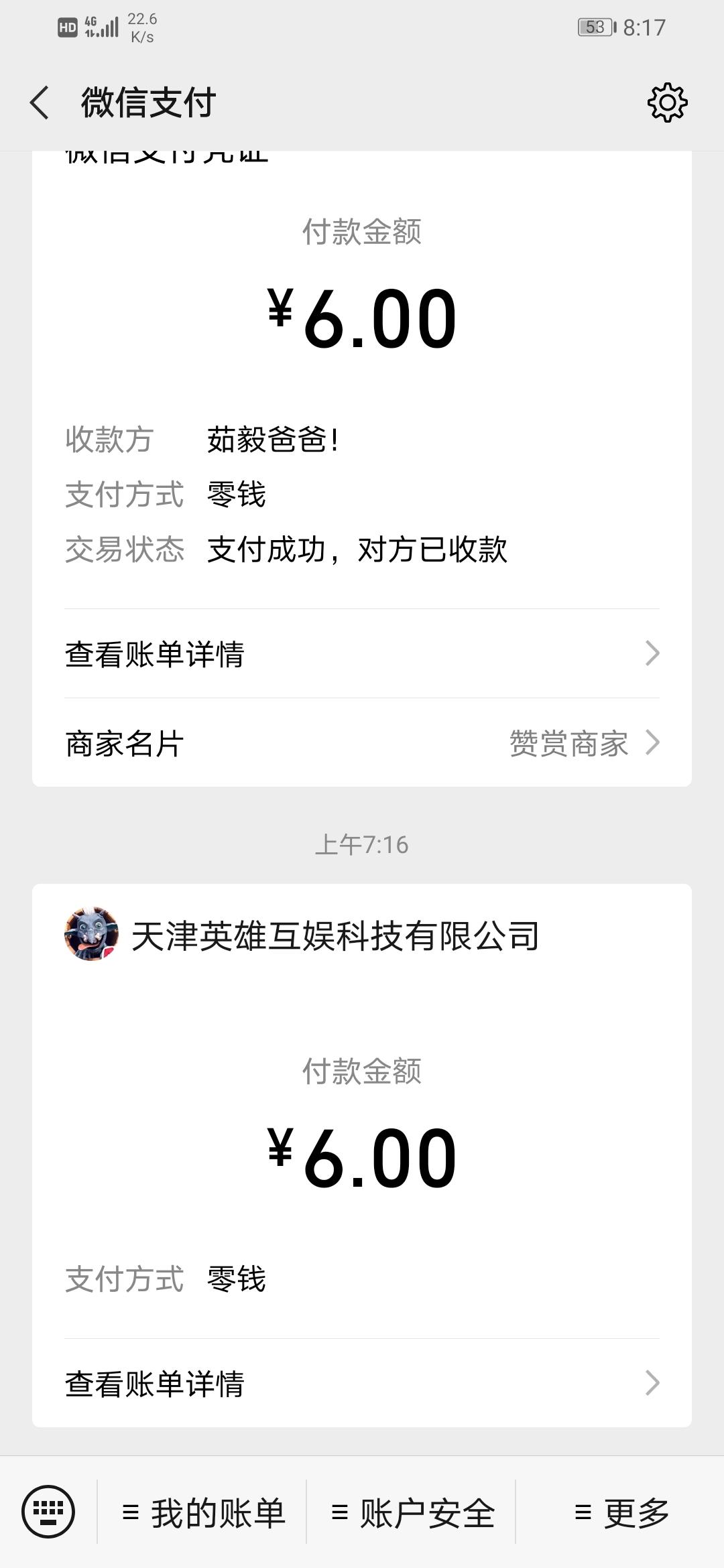Screen dimensions: 724x1568
Task: Open 我的账单 menu
Action: pyautogui.click(x=203, y=1513)
